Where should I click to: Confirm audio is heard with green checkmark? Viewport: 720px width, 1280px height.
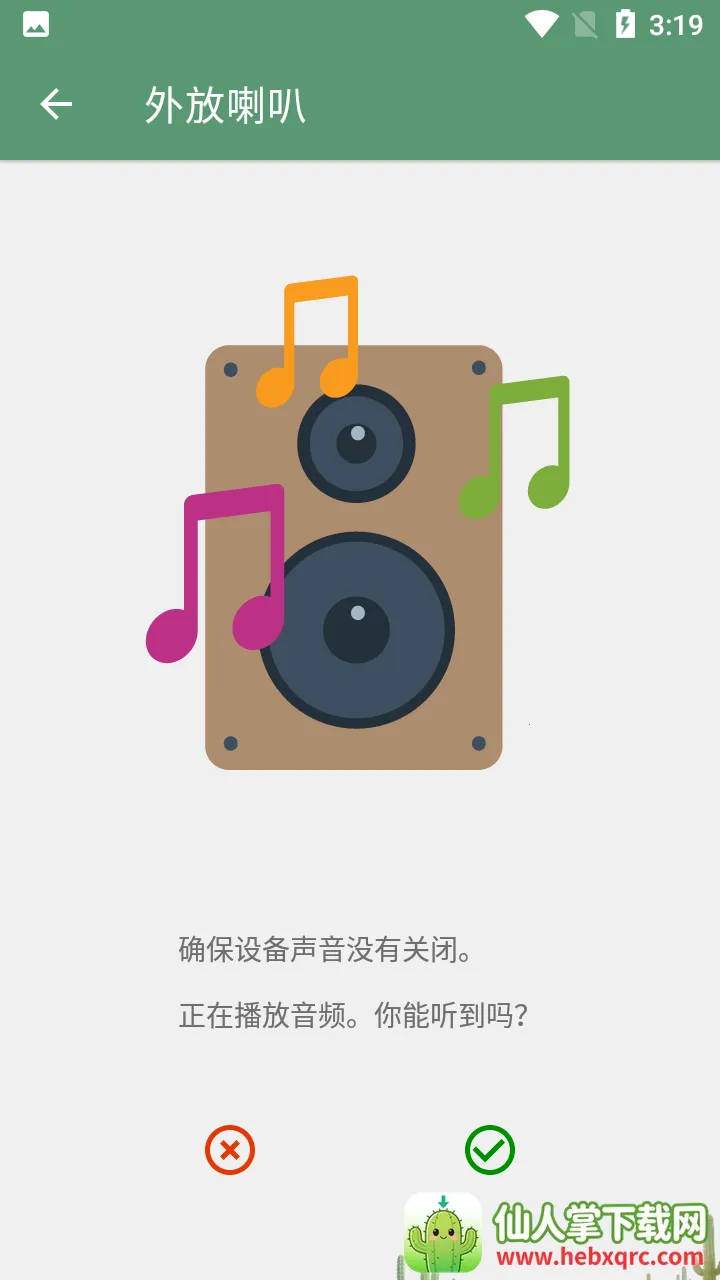[489, 1150]
